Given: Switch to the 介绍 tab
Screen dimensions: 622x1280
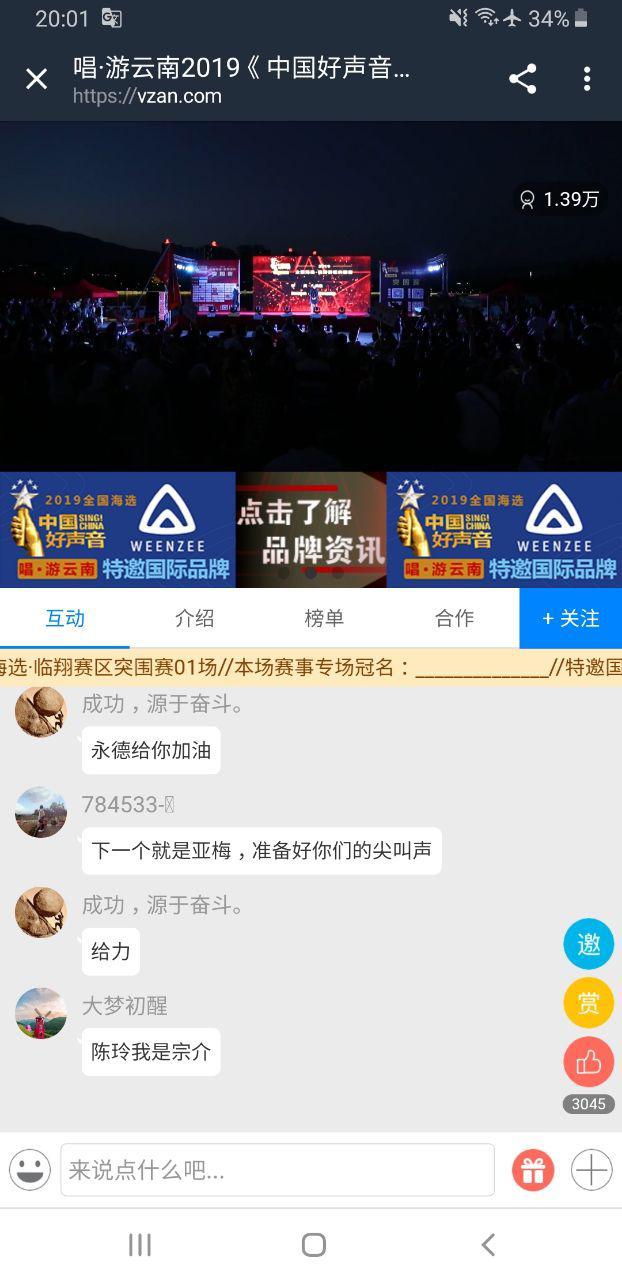Looking at the screenshot, I should [x=194, y=618].
